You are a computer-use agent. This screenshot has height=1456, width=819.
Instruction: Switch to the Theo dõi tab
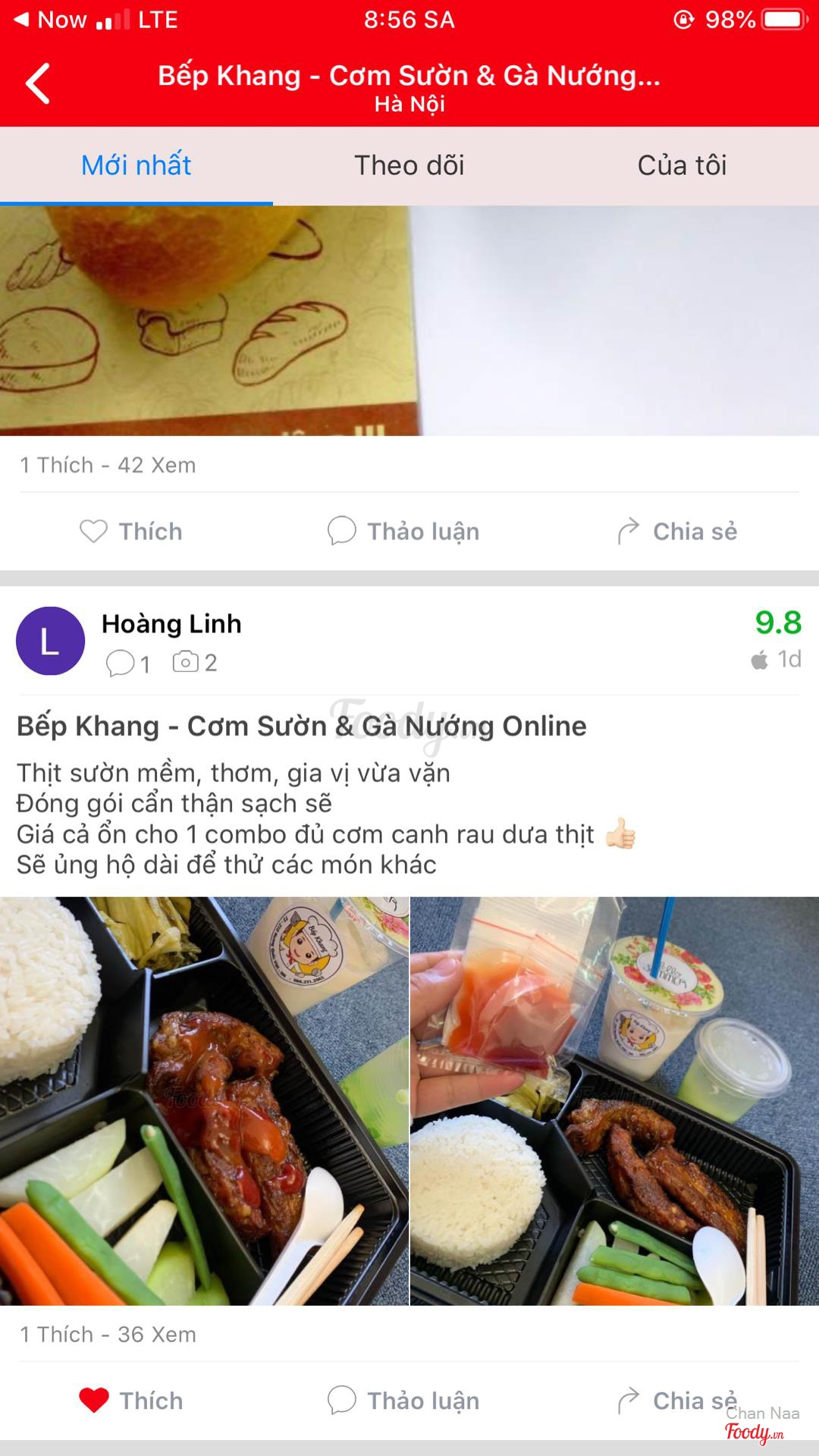(409, 165)
